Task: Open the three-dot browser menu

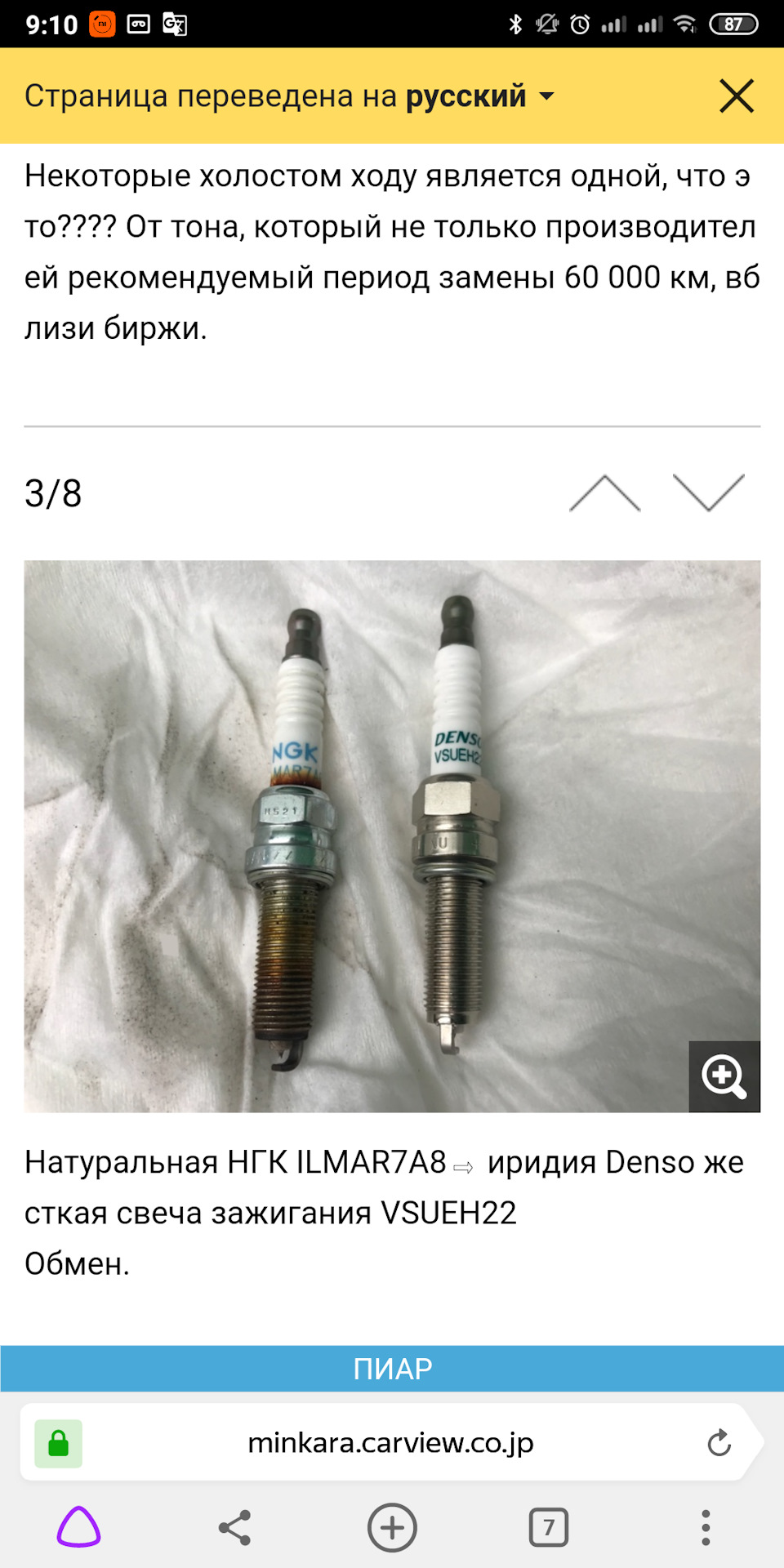Action: coord(706,1527)
